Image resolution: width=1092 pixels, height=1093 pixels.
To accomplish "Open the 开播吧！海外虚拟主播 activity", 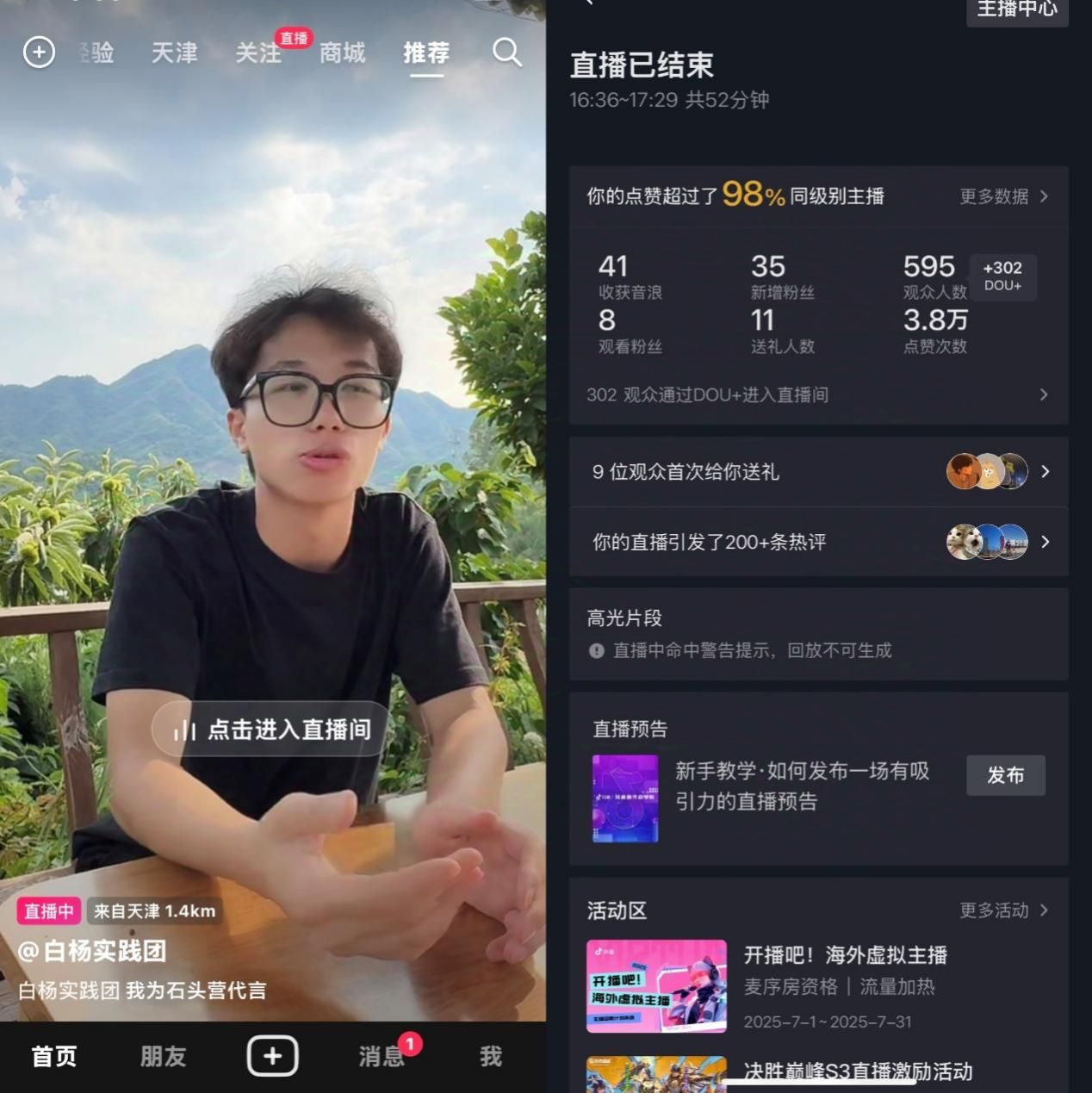I will coord(845,955).
